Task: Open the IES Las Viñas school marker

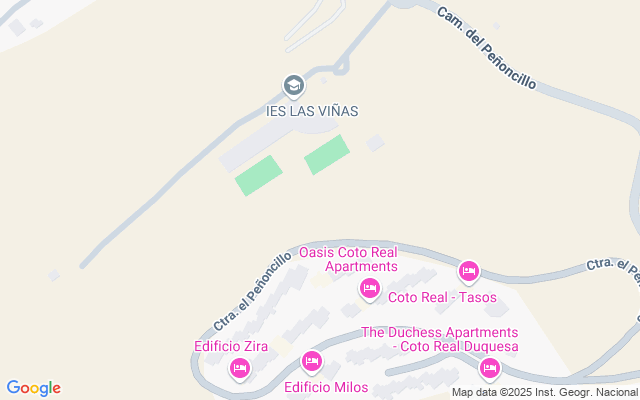Action: click(x=293, y=85)
